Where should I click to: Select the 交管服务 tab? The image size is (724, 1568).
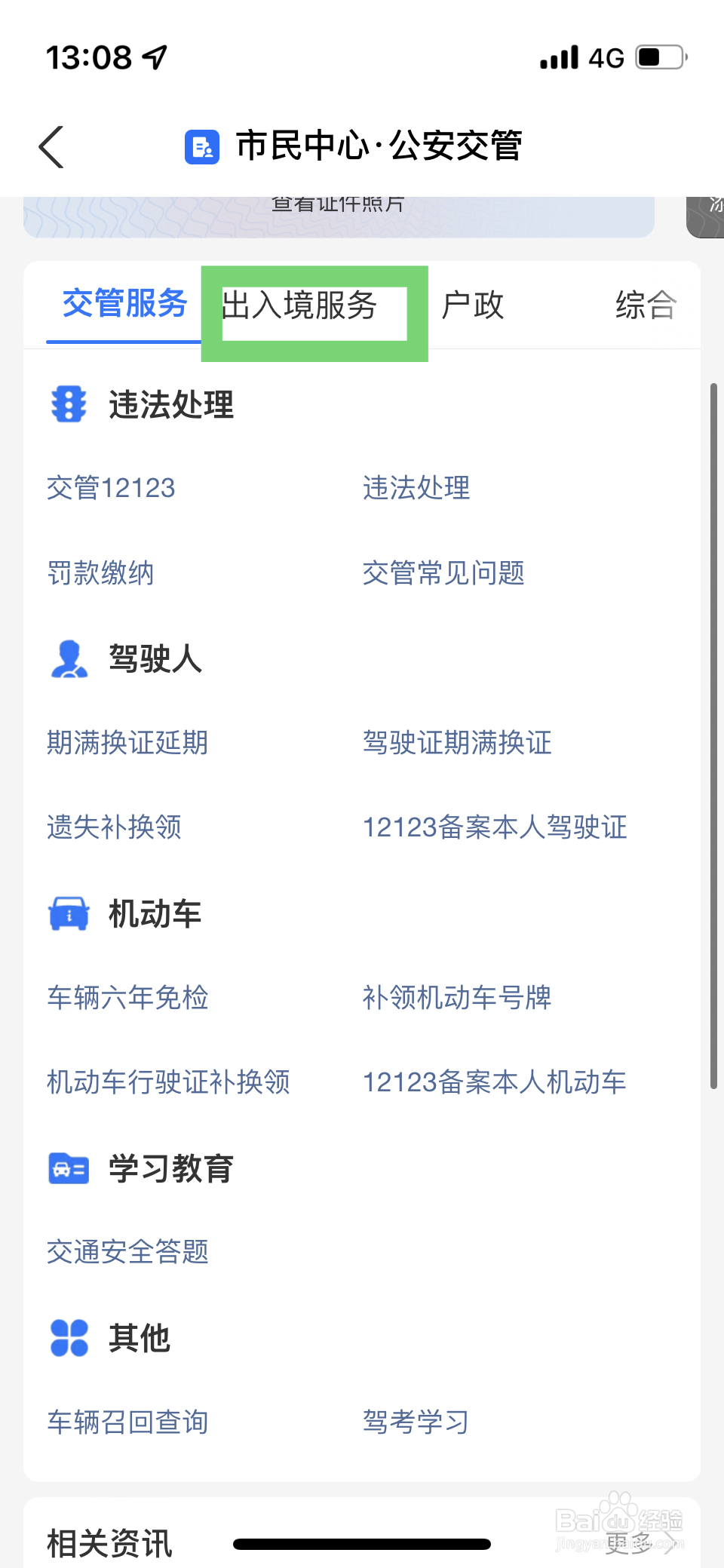(124, 304)
